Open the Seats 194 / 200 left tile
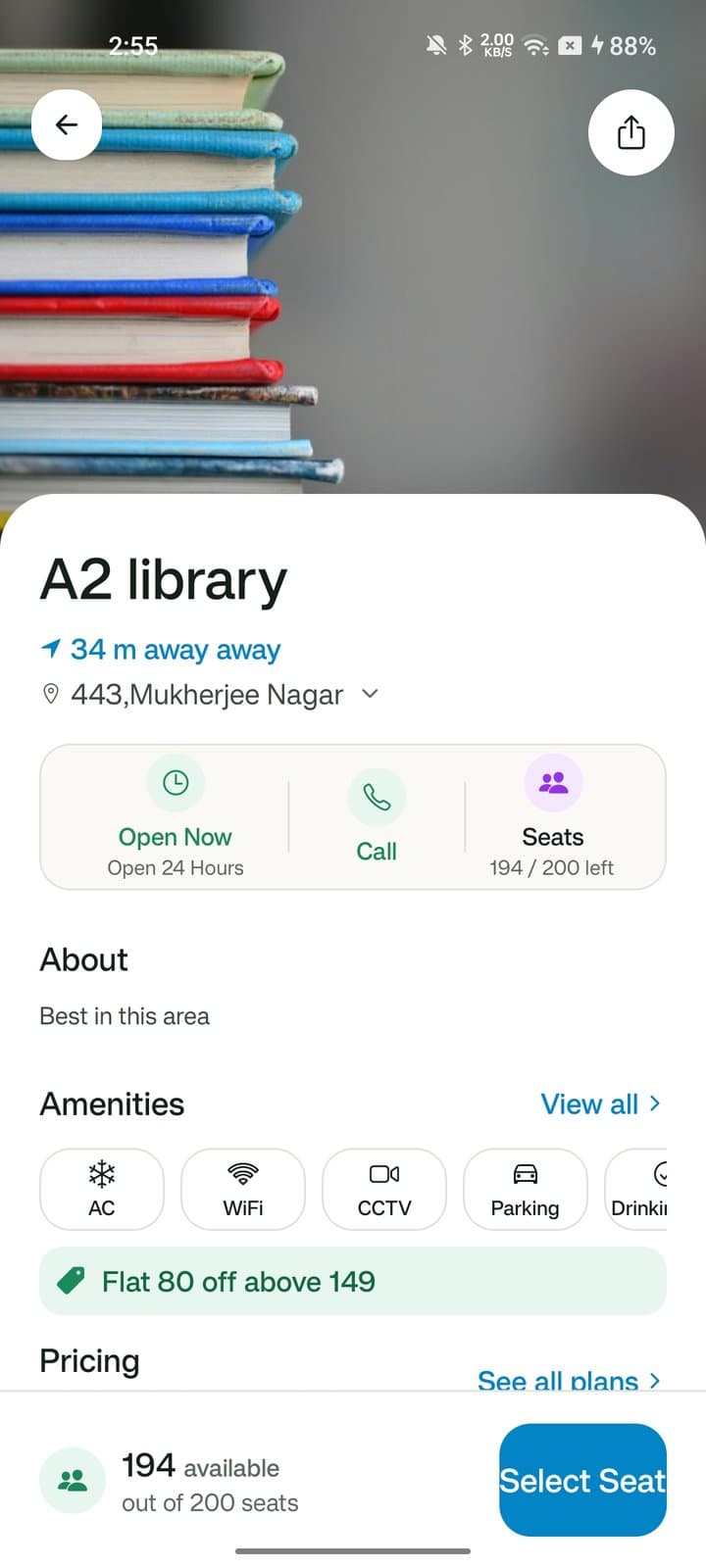Screen dimensions: 706x1568 pyautogui.click(x=552, y=816)
